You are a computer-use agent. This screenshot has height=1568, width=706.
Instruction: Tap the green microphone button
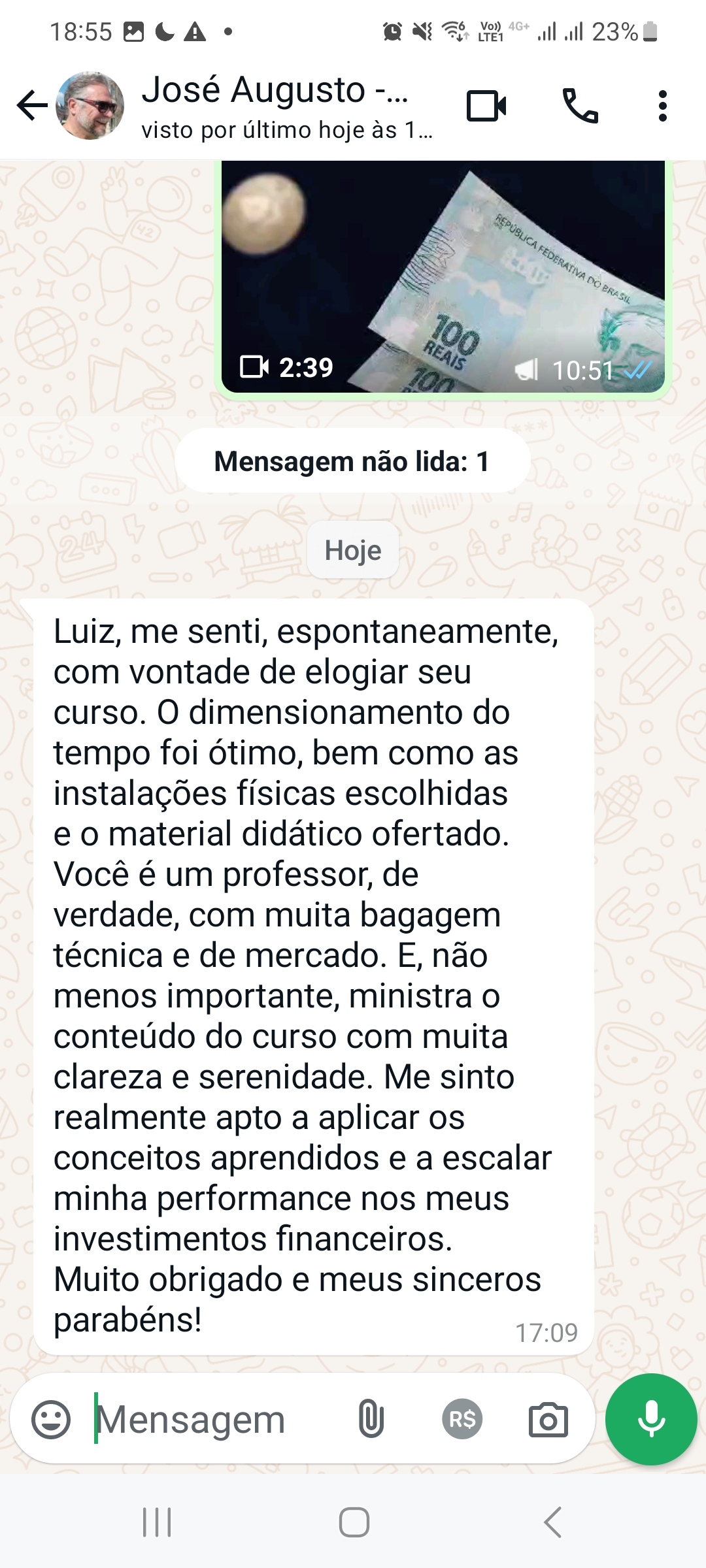click(651, 1419)
